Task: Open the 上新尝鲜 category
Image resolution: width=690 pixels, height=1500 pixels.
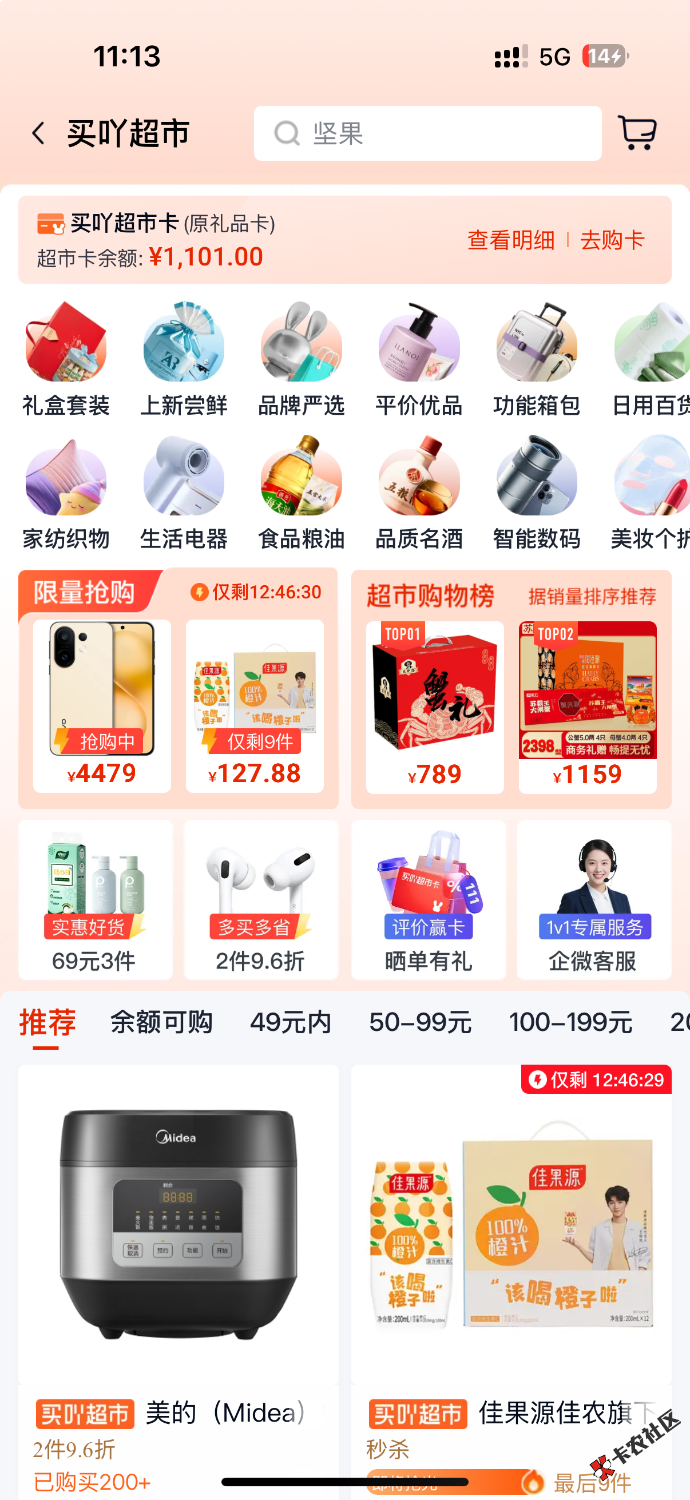Action: tap(184, 360)
